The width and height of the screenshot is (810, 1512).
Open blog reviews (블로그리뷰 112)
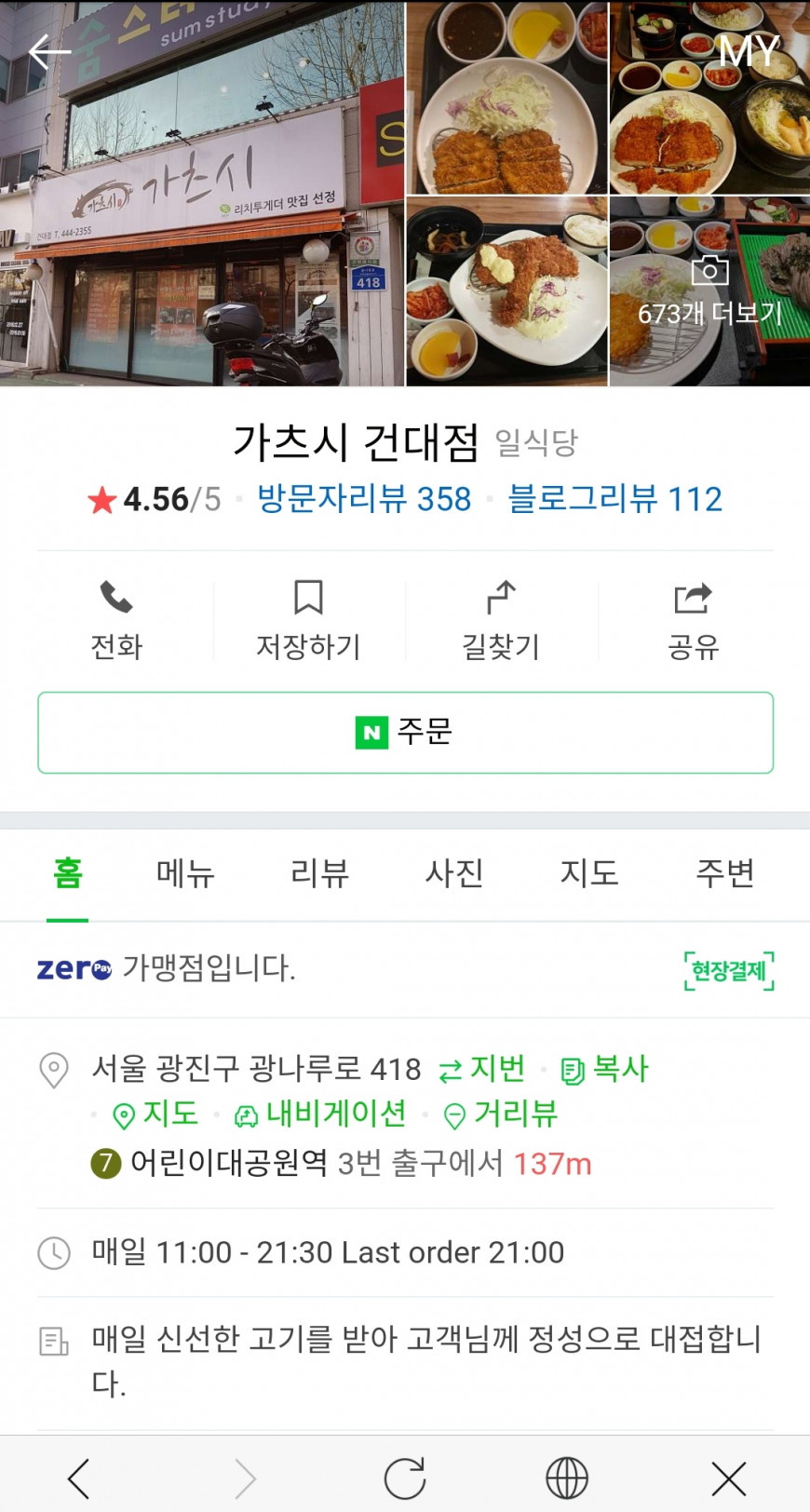pos(614,499)
